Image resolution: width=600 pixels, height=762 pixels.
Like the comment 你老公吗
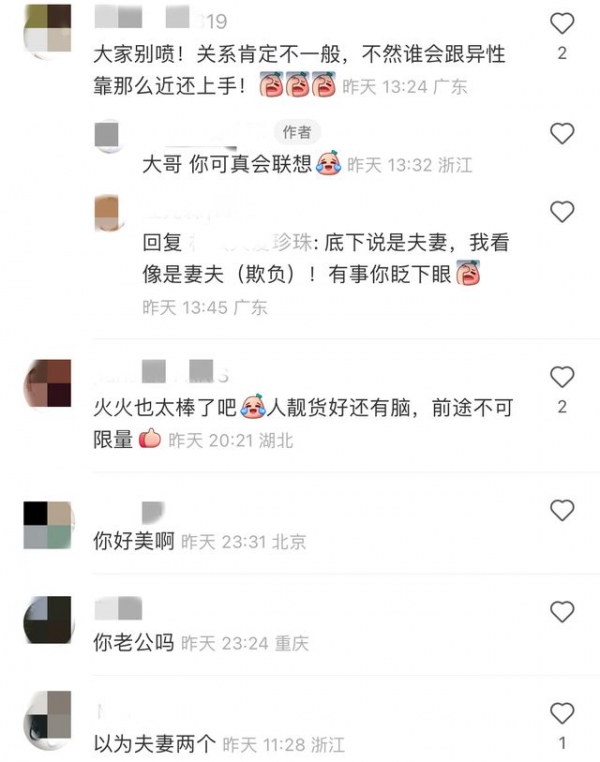tap(563, 611)
